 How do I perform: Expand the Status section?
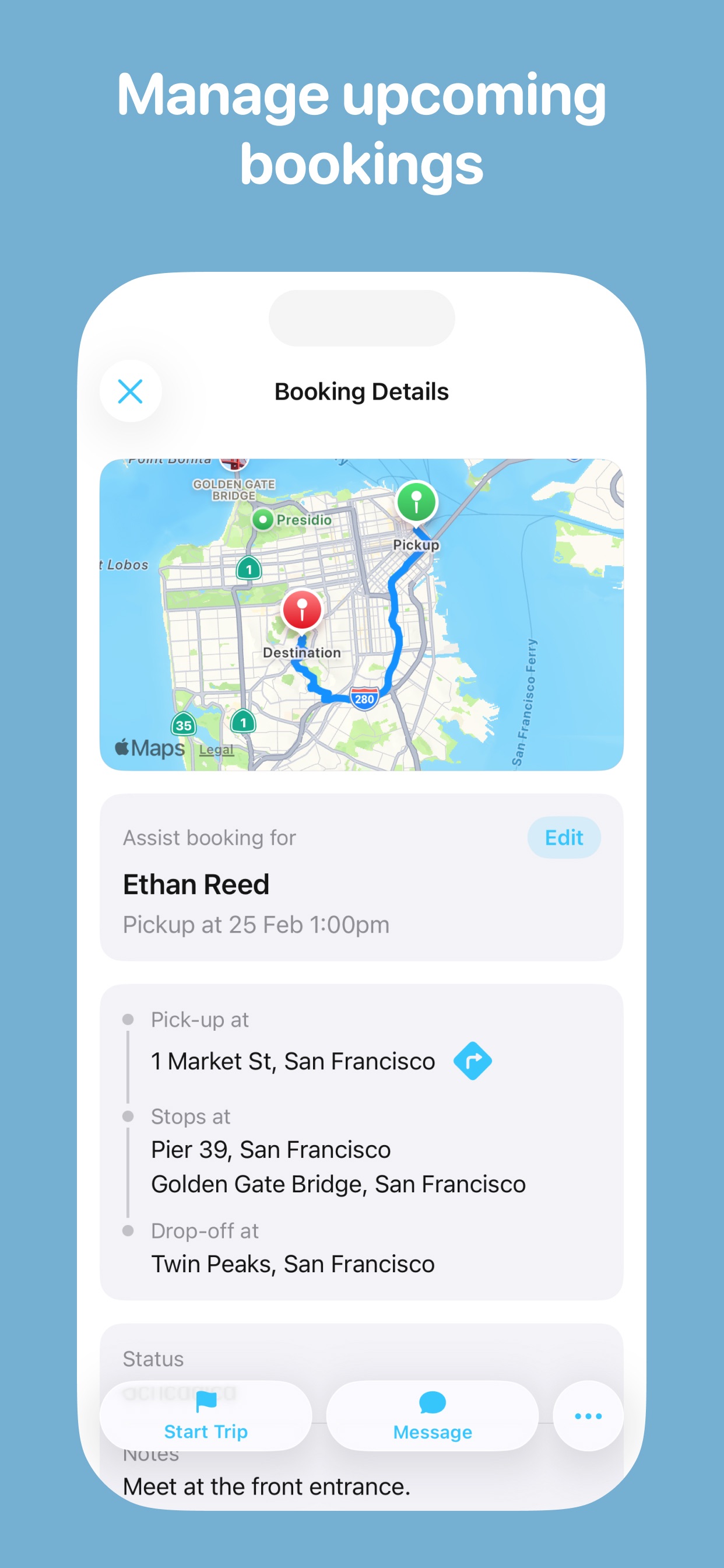(153, 1359)
